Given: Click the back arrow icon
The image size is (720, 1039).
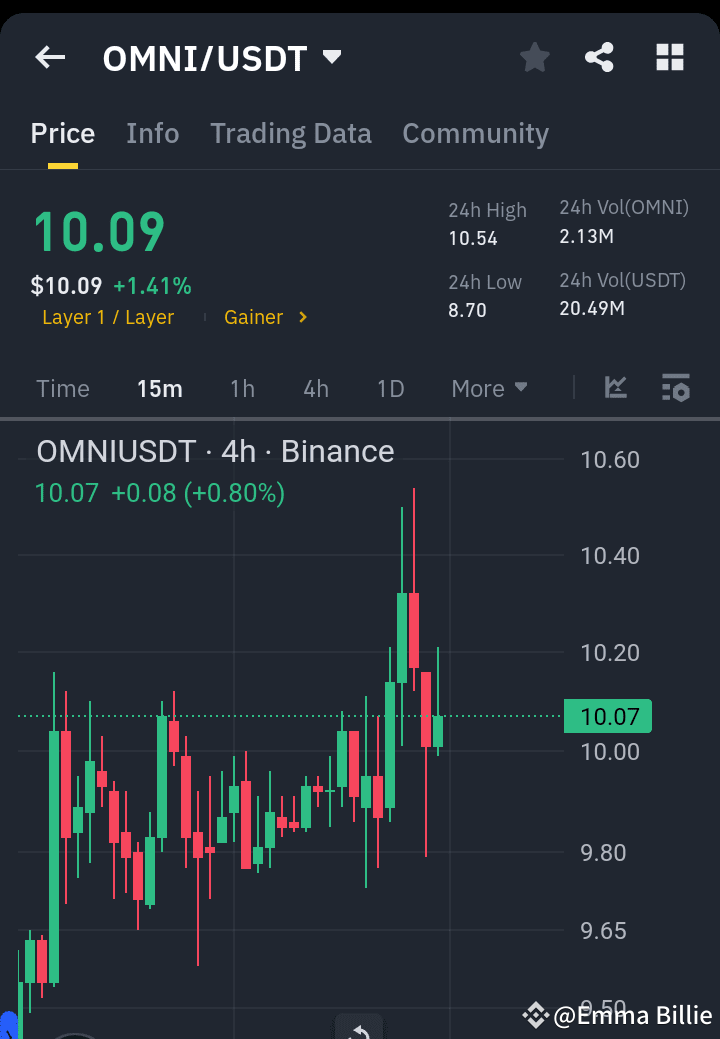Looking at the screenshot, I should [49, 57].
